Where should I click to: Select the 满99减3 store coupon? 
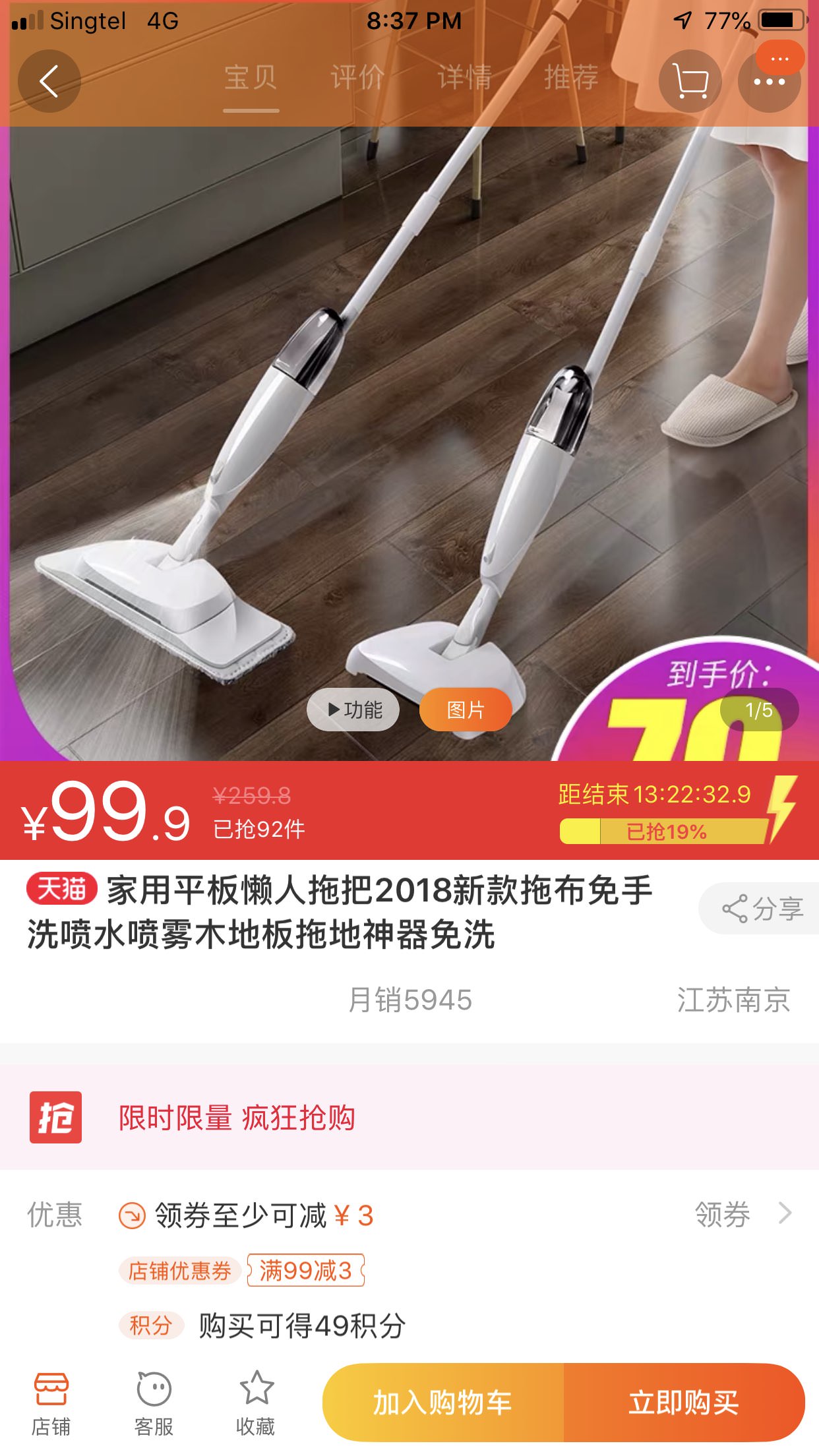click(x=305, y=1270)
